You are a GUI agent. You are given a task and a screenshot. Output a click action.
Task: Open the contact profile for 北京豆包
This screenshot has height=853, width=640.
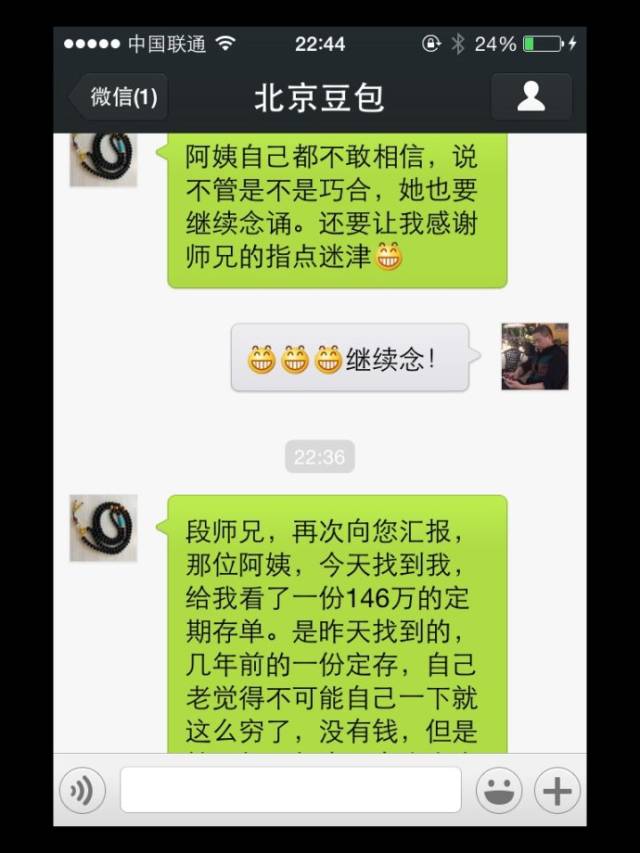pyautogui.click(x=531, y=97)
